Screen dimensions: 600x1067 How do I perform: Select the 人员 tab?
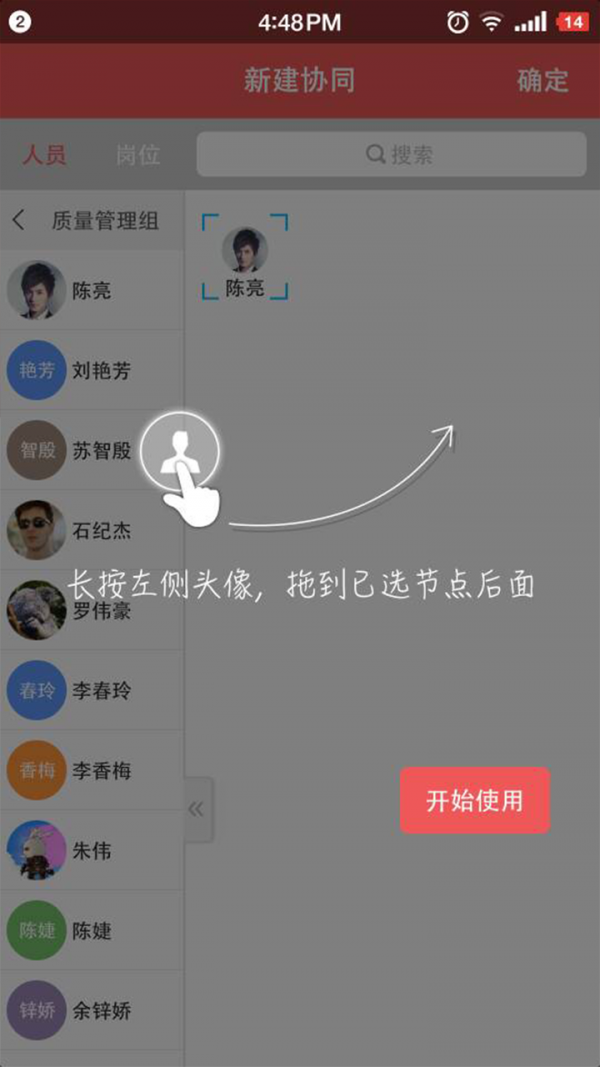coord(45,155)
